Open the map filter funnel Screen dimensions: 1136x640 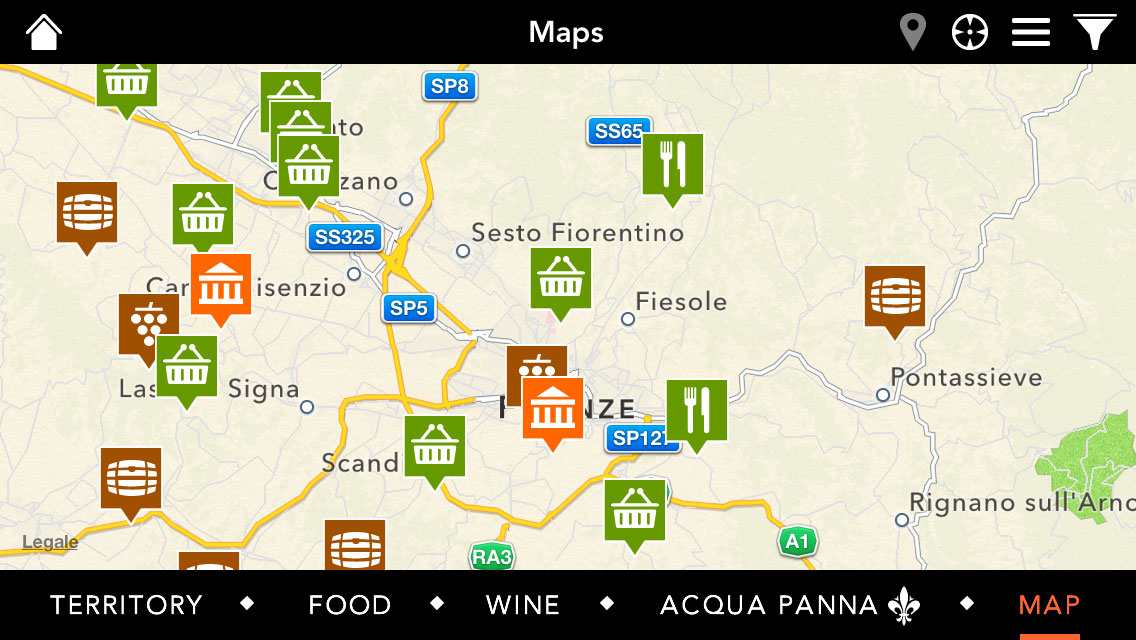click(x=1095, y=32)
